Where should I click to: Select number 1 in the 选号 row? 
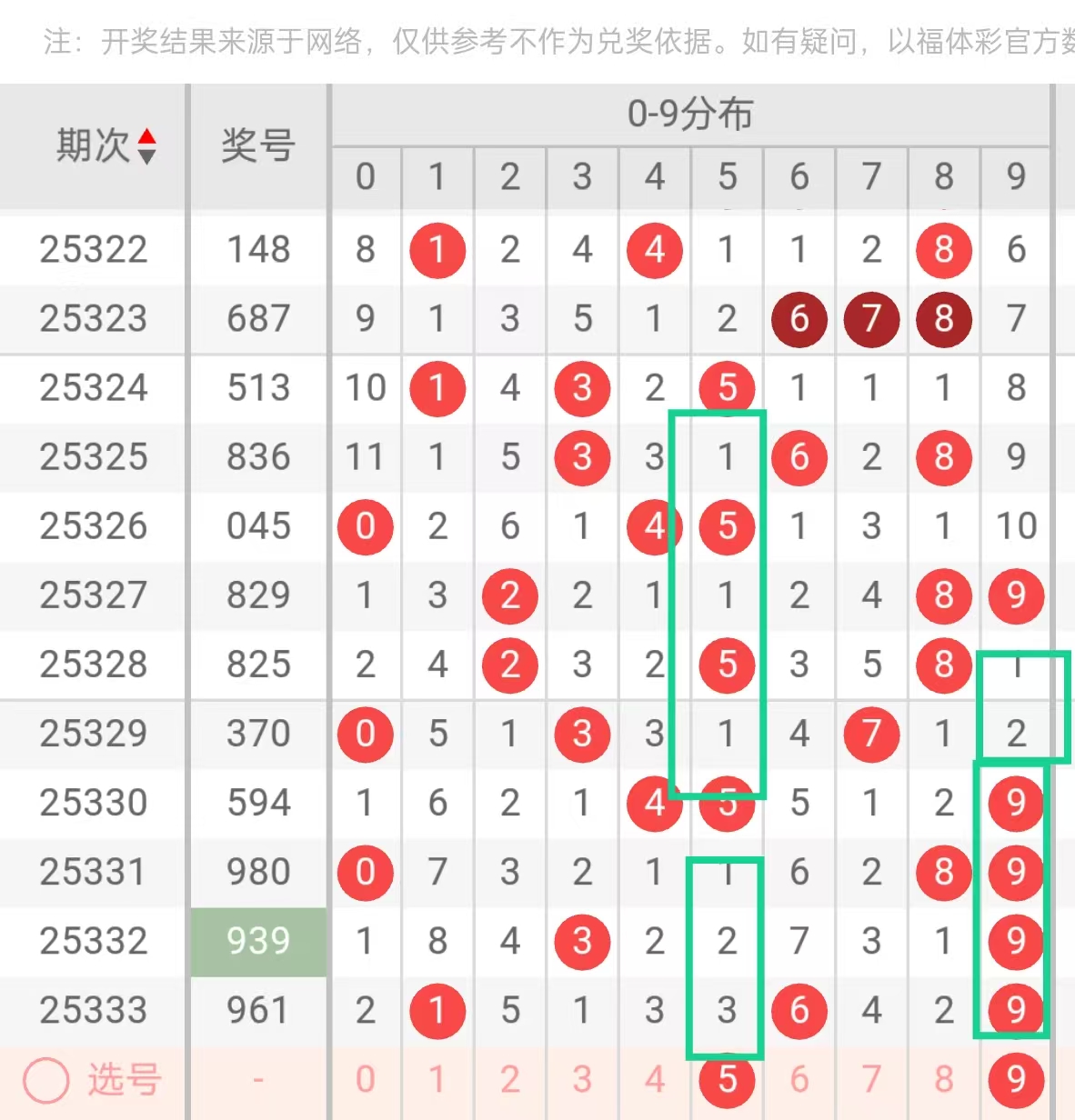click(437, 1080)
